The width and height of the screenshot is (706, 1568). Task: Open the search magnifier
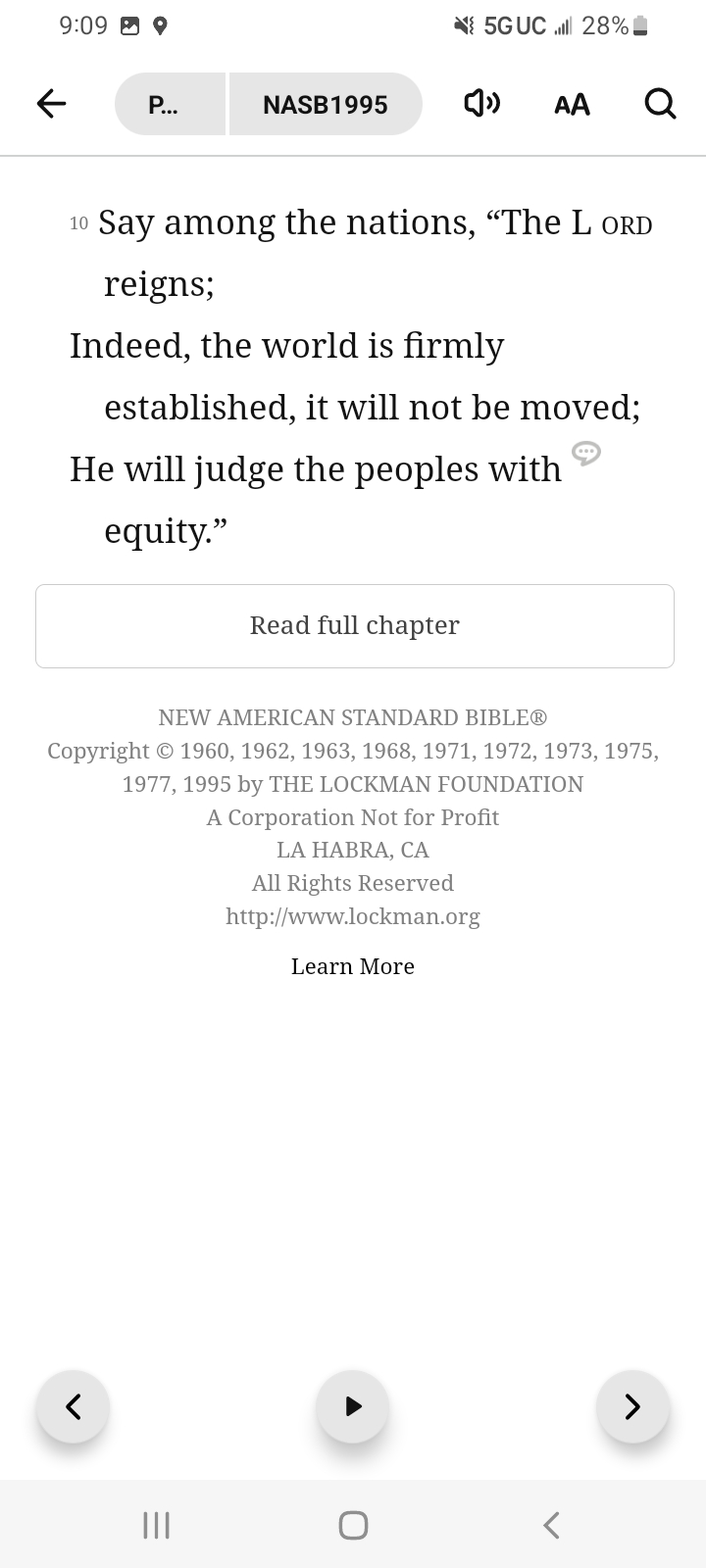pos(660,103)
